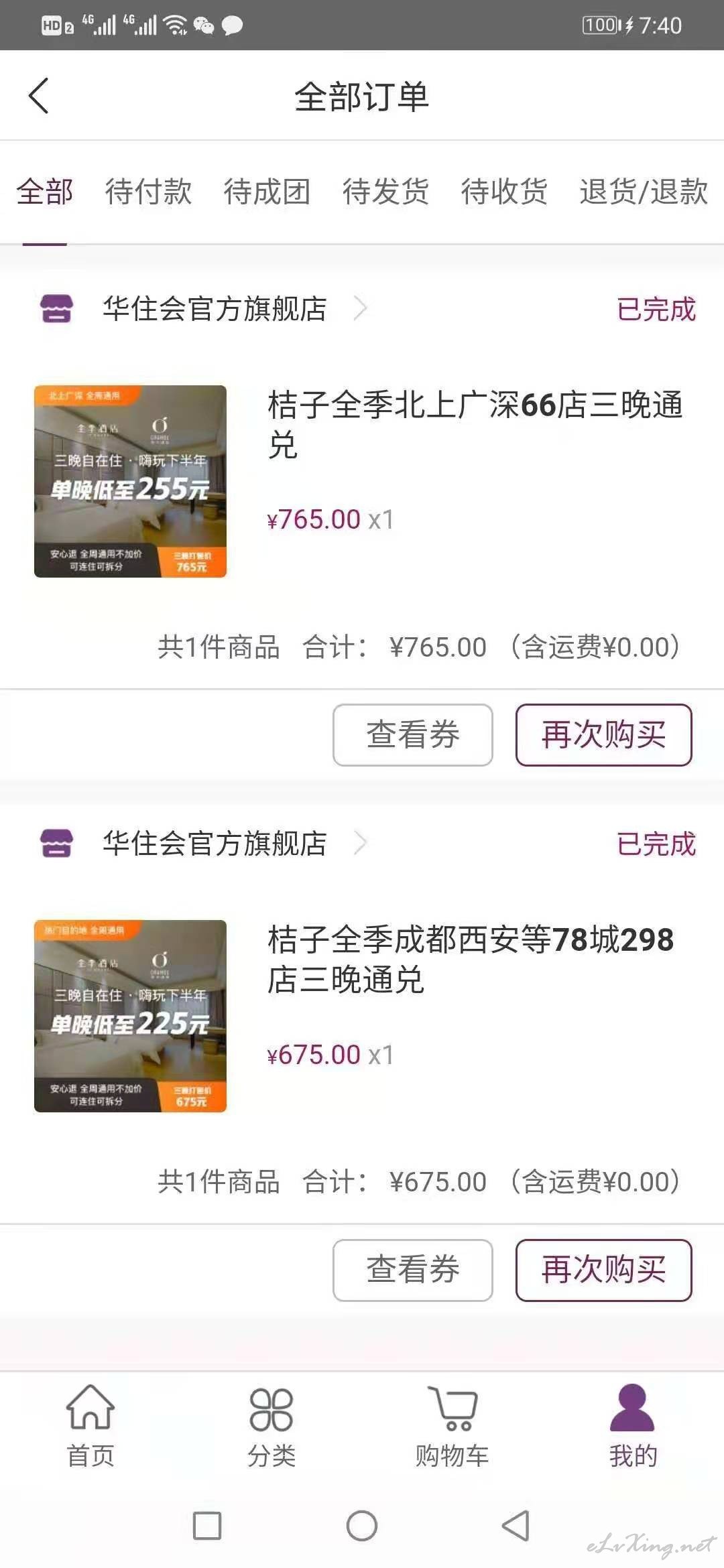Viewport: 724px width, 1568px height.
Task: Switch to the 待成团 tab
Action: (267, 192)
